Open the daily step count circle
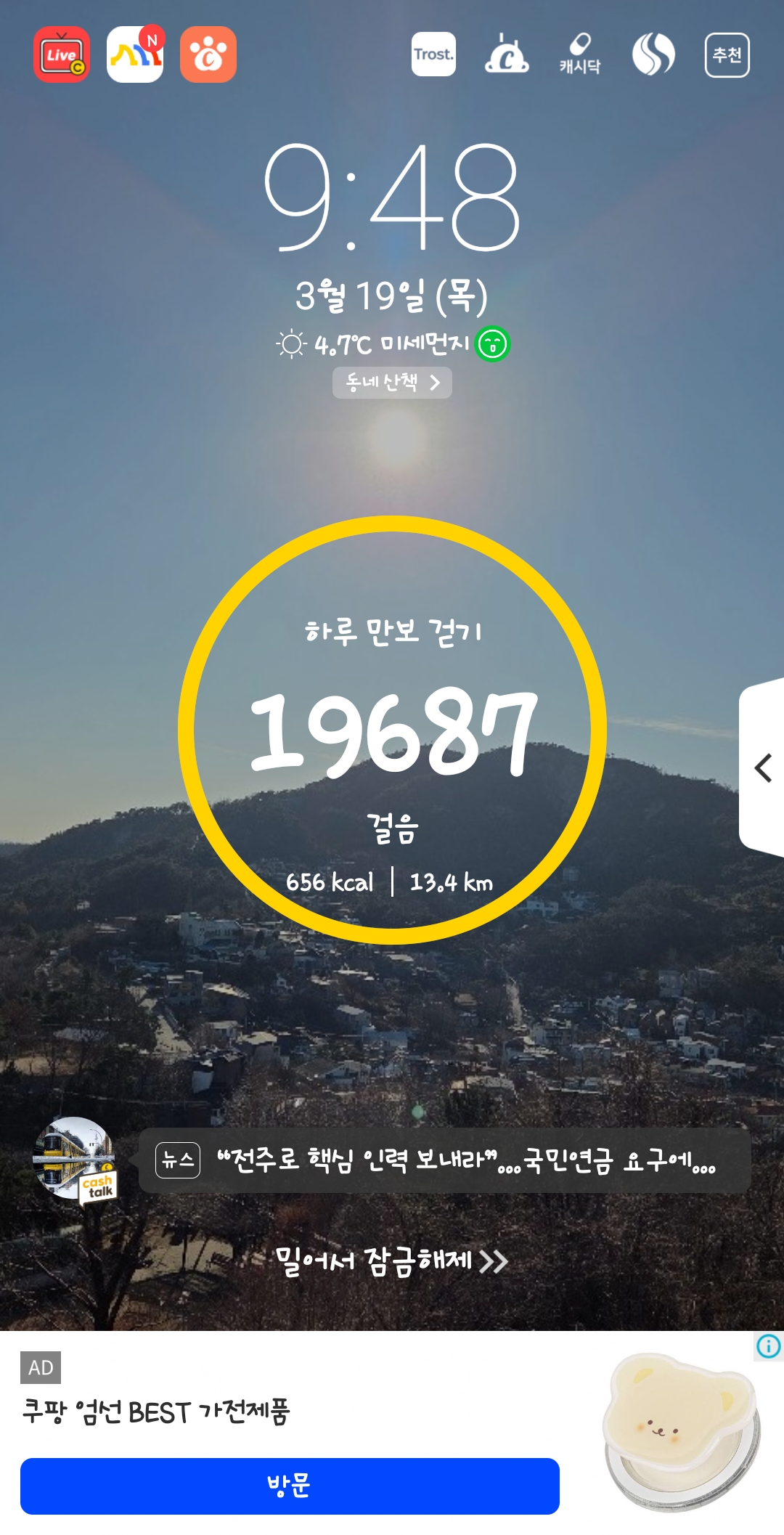Image resolution: width=784 pixels, height=1535 pixels. point(392,730)
